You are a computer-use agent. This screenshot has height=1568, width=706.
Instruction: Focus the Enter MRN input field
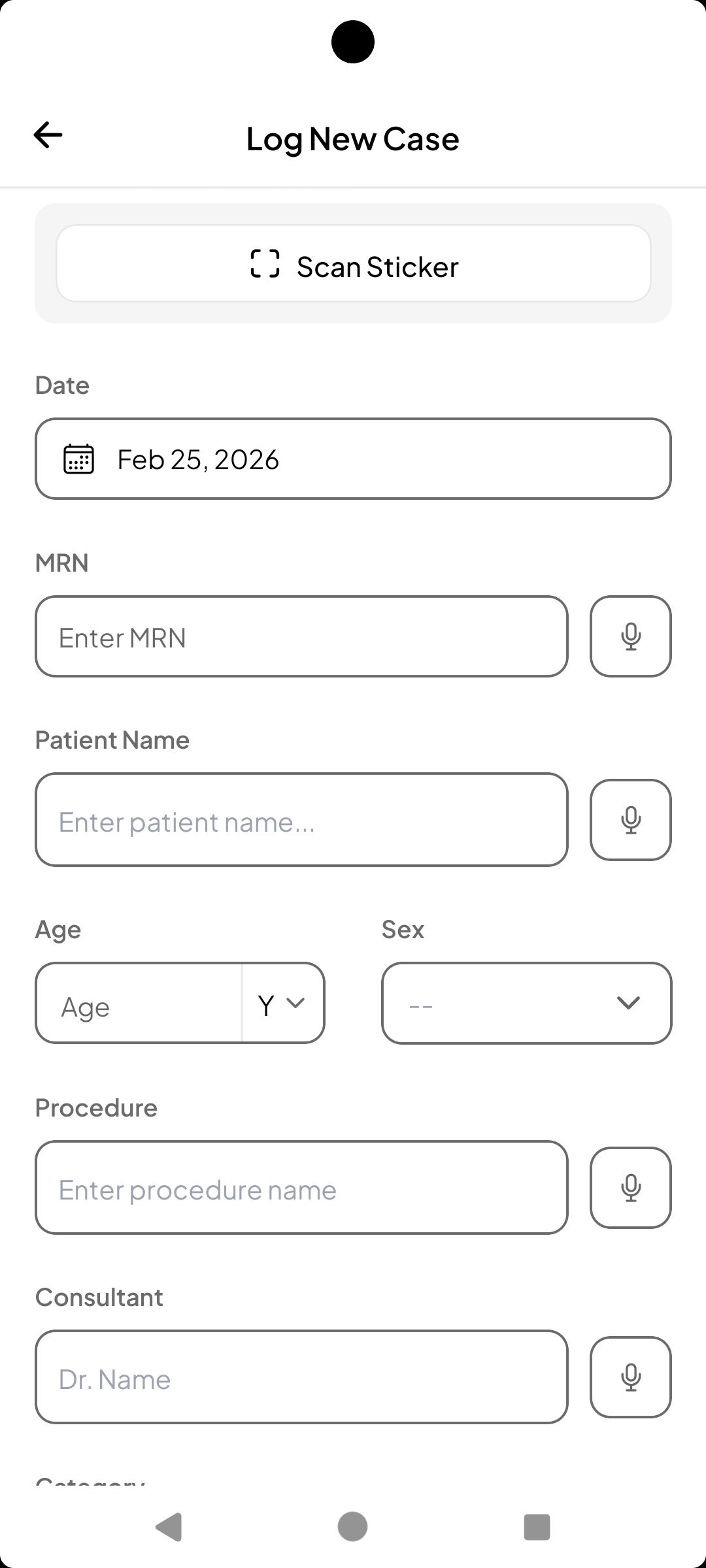coord(302,636)
